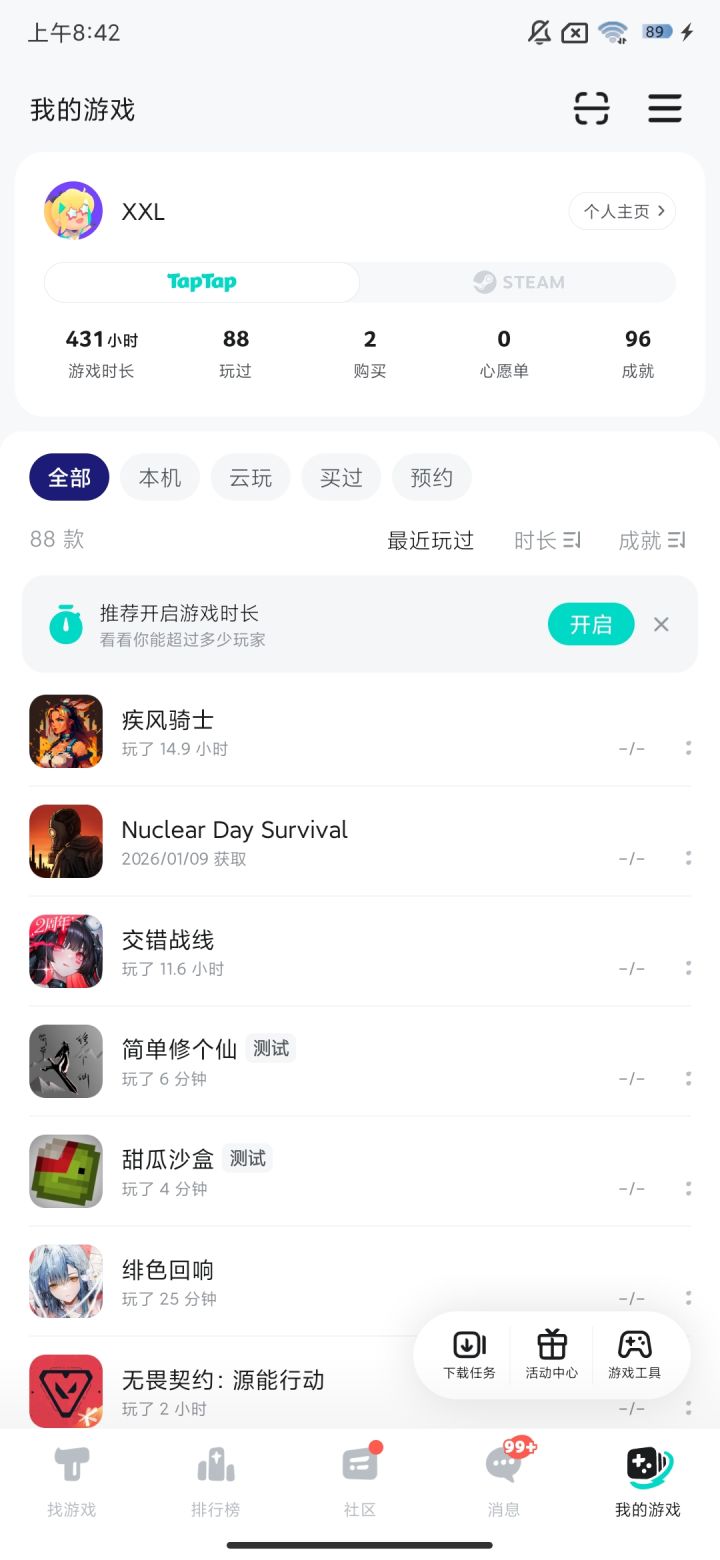Open the overflow menu for 疾风骑士
Image resolution: width=720 pixels, height=1560 pixels.
(687, 747)
